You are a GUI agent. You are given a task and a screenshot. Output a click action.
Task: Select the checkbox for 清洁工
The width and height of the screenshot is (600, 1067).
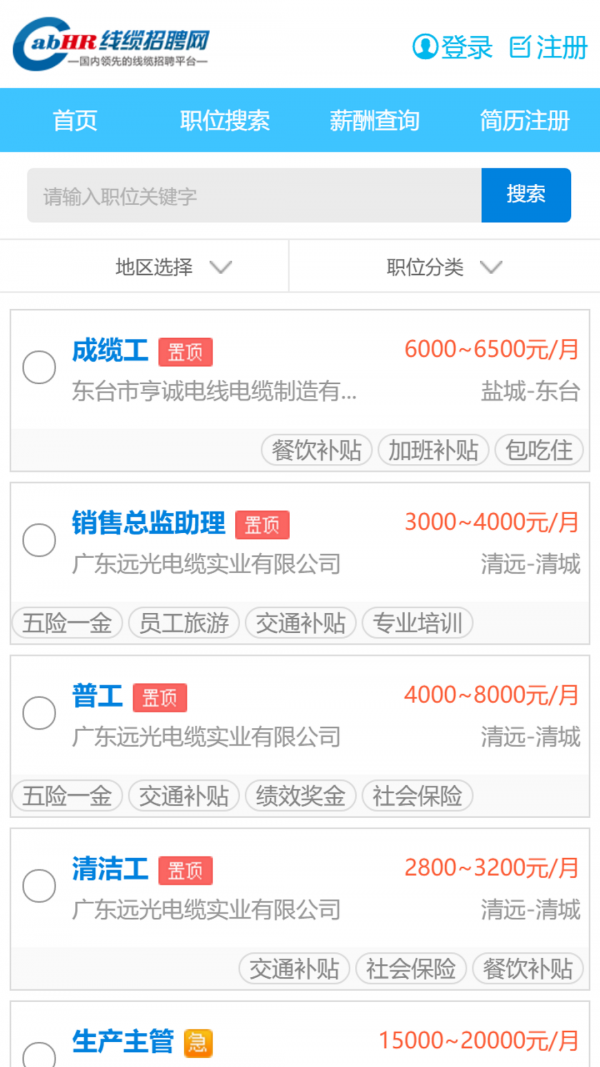(x=39, y=886)
